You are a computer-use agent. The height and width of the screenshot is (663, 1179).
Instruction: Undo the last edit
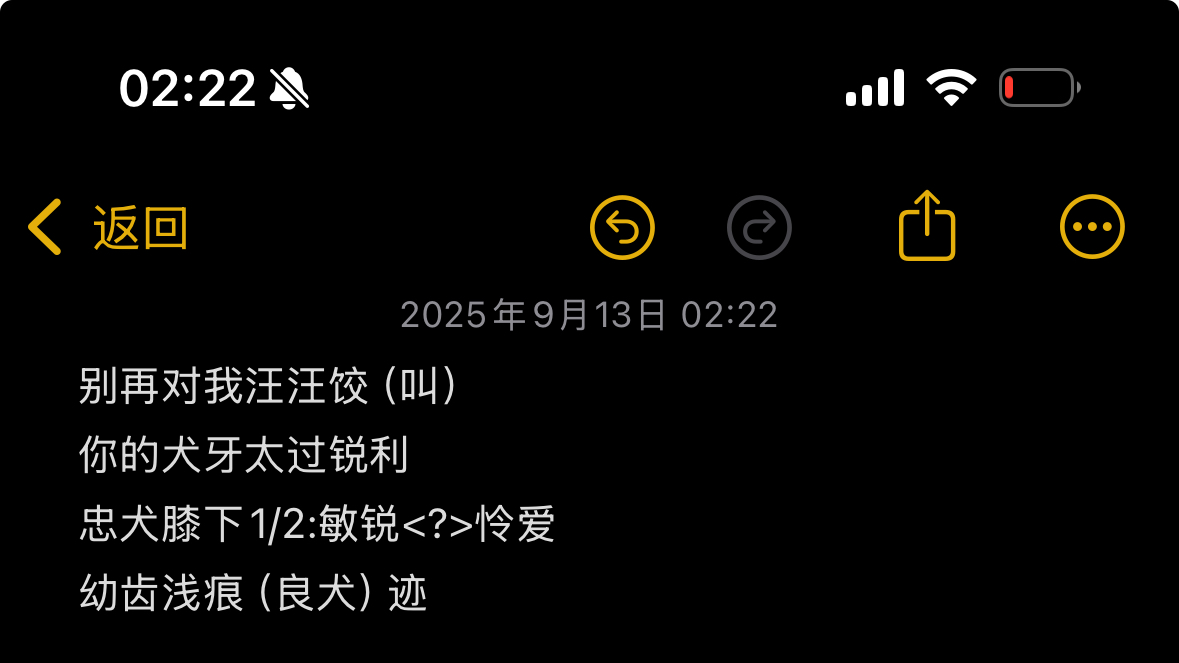[x=622, y=228]
